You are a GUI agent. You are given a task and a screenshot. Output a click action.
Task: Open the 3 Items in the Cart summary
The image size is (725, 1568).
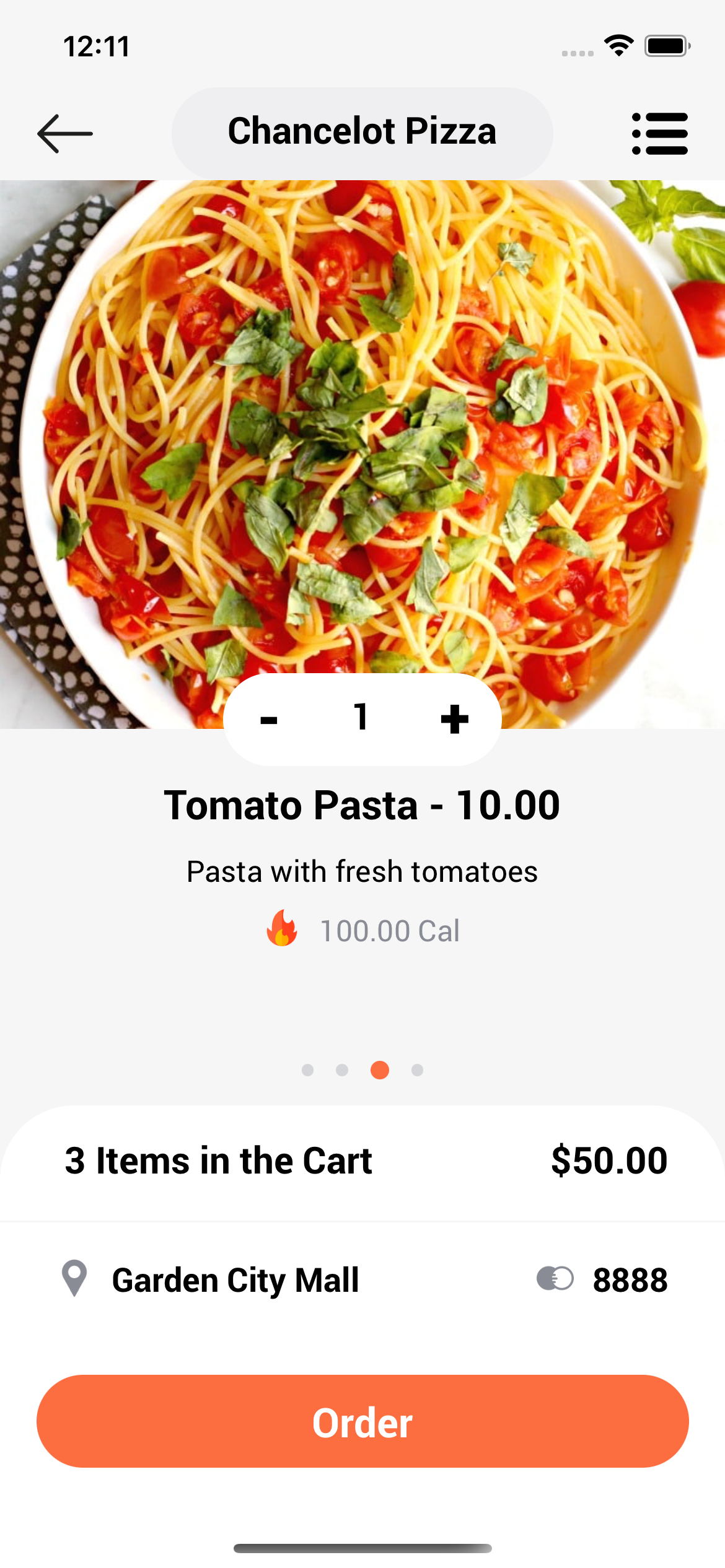click(x=218, y=1161)
